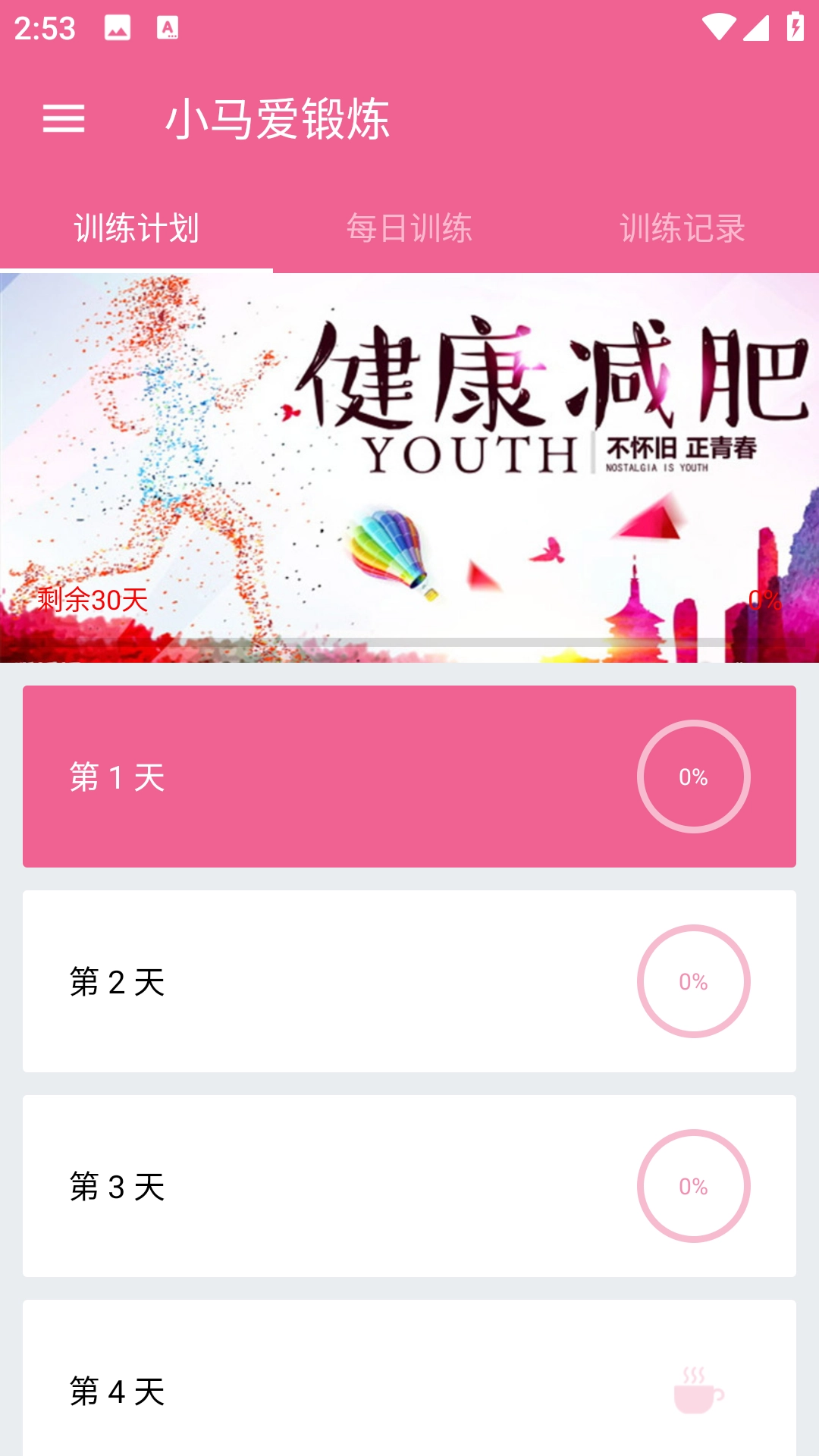Viewport: 819px width, 1456px height.
Task: Select the 剩余30天 label
Action: [91, 603]
